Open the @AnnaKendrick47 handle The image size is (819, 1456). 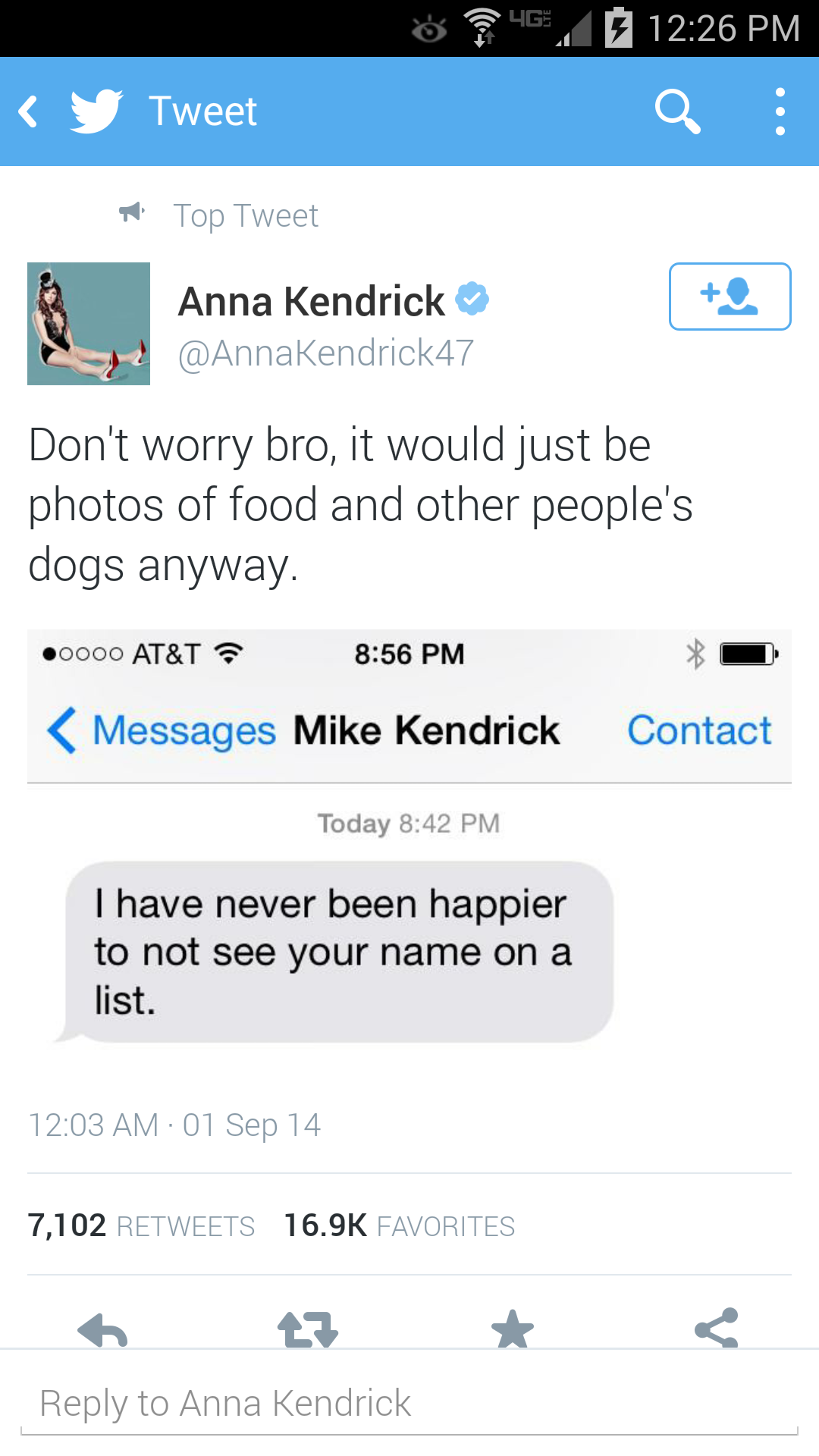click(x=326, y=353)
